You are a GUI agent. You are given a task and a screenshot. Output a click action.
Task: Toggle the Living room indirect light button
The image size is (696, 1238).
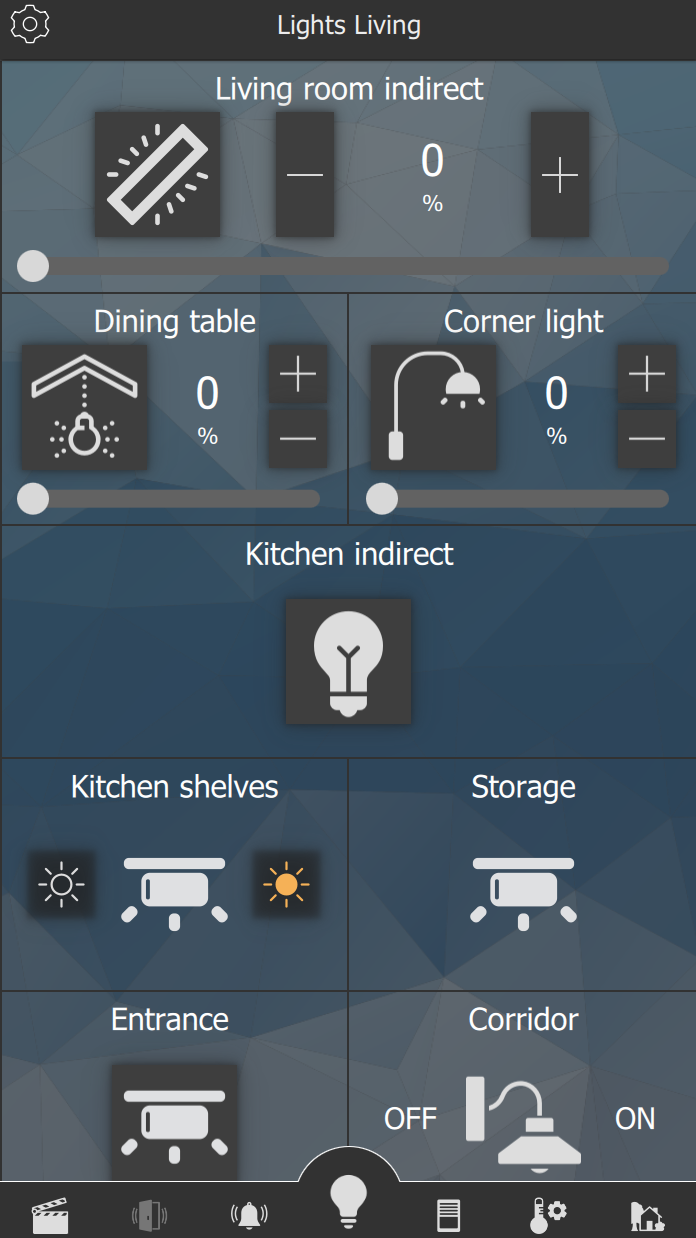(x=157, y=174)
